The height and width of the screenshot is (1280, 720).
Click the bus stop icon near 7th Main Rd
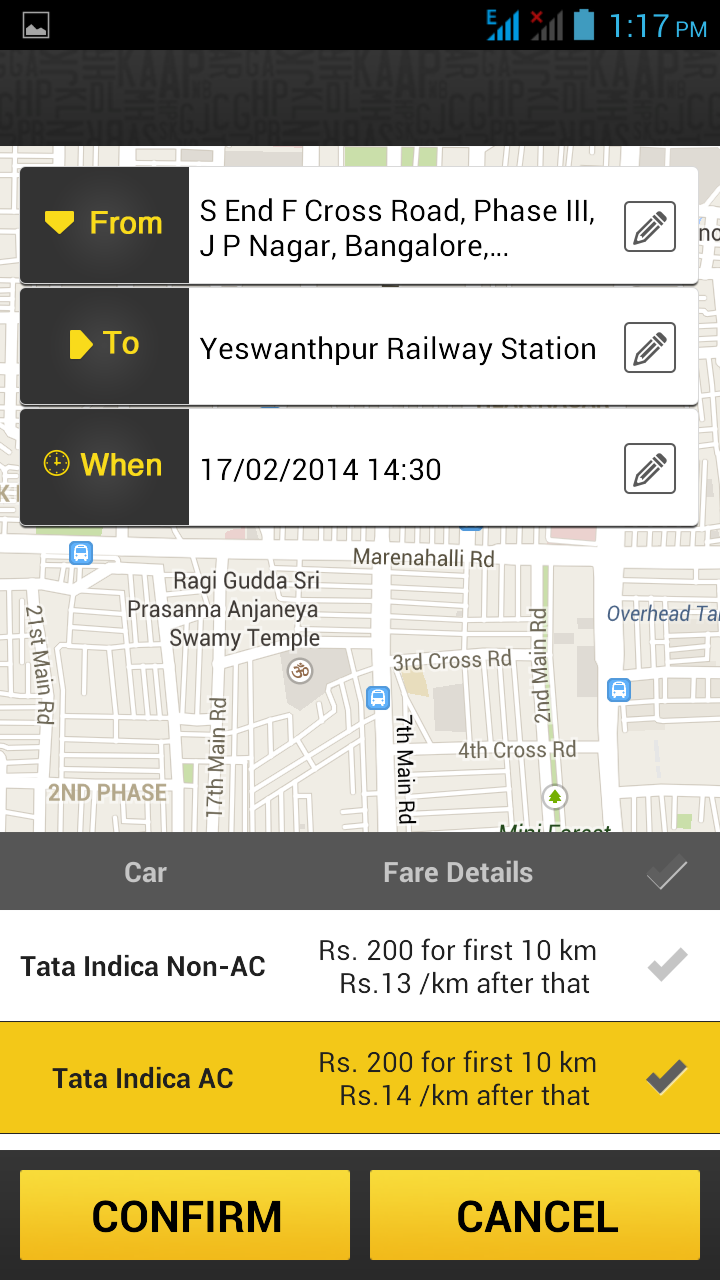[377, 699]
